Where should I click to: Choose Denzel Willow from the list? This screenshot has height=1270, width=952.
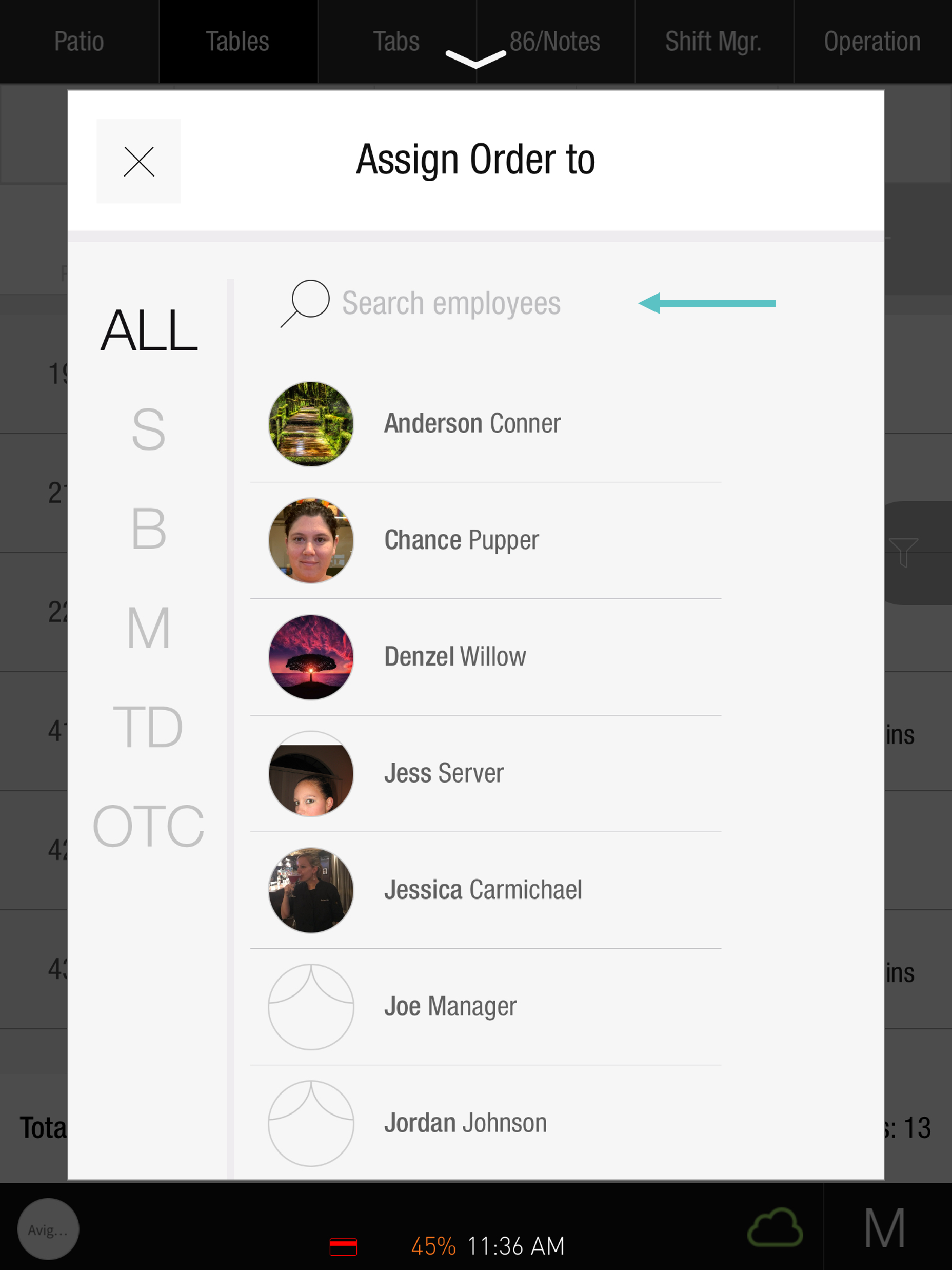455,657
